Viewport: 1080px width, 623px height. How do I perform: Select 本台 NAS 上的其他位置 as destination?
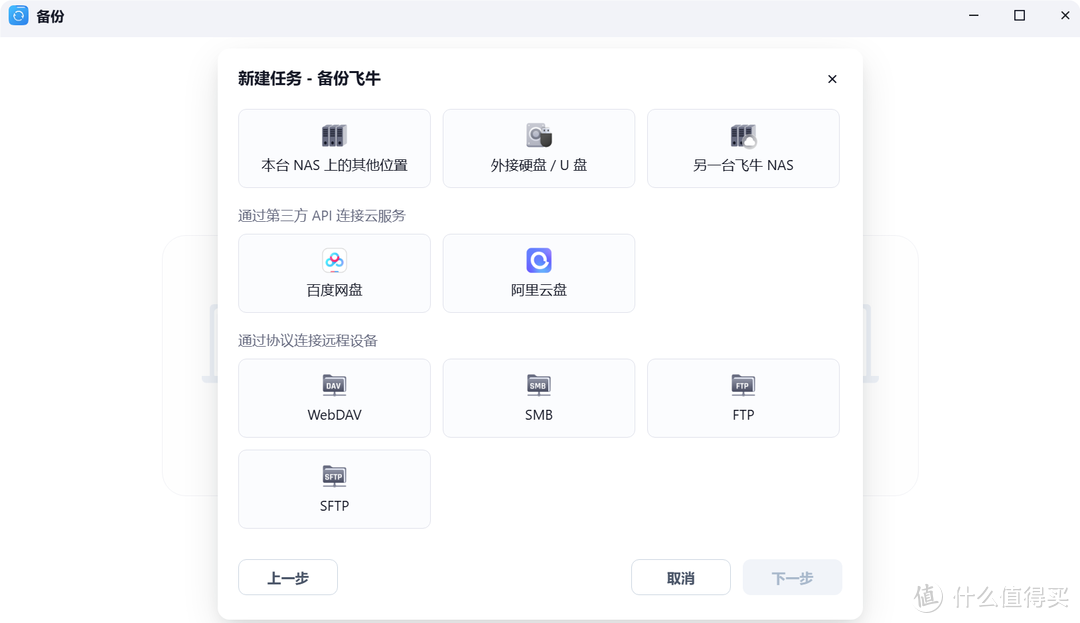(x=334, y=148)
